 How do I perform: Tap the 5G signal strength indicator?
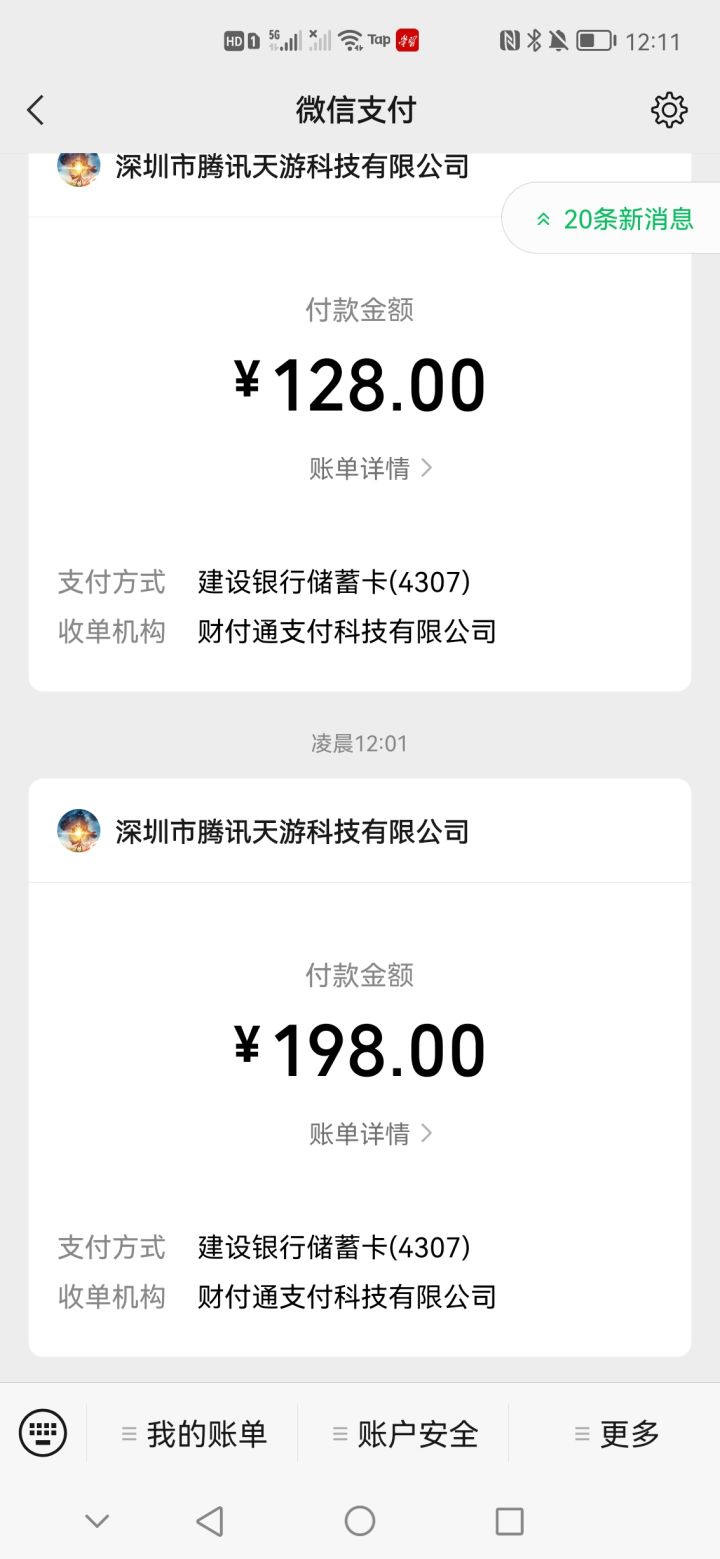(285, 40)
